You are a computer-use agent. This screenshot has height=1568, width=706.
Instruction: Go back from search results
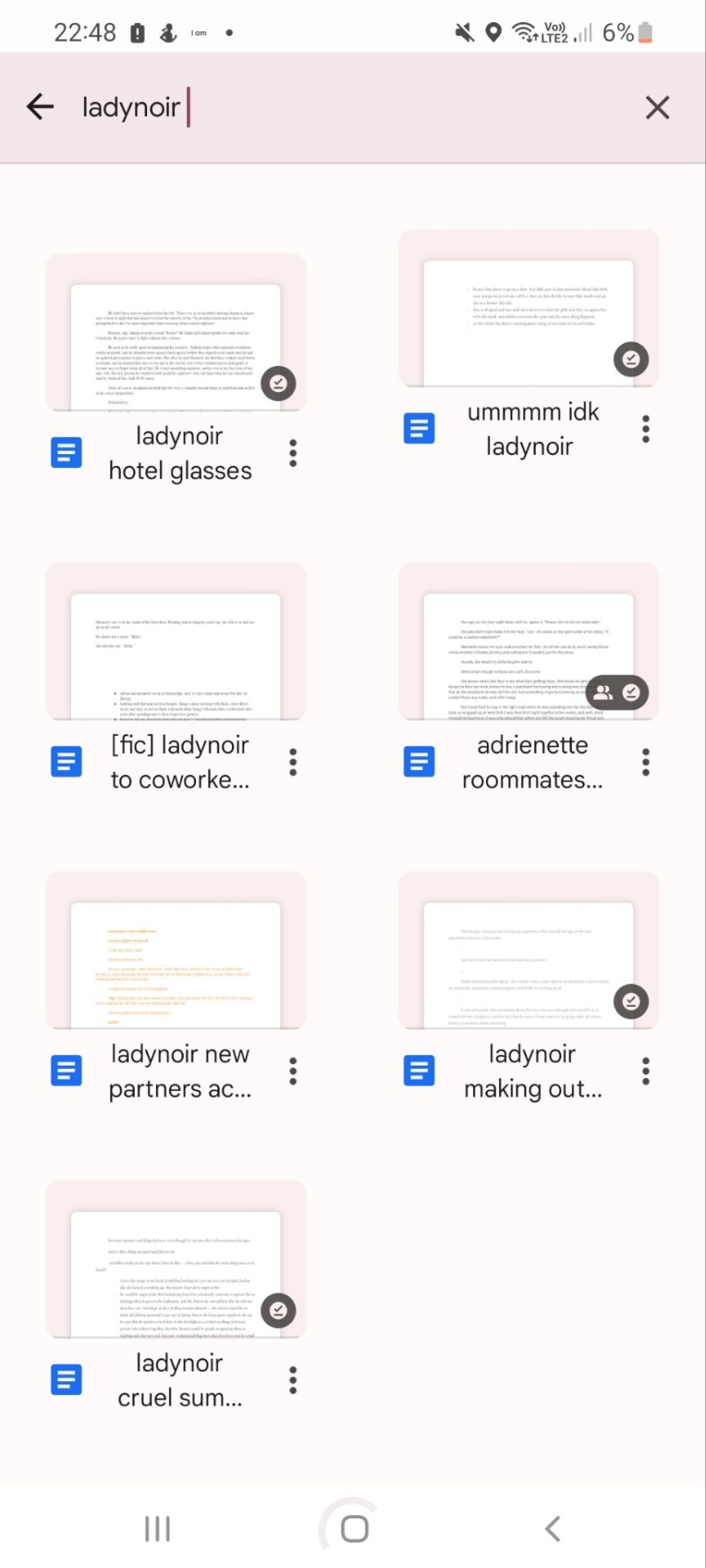coord(40,107)
